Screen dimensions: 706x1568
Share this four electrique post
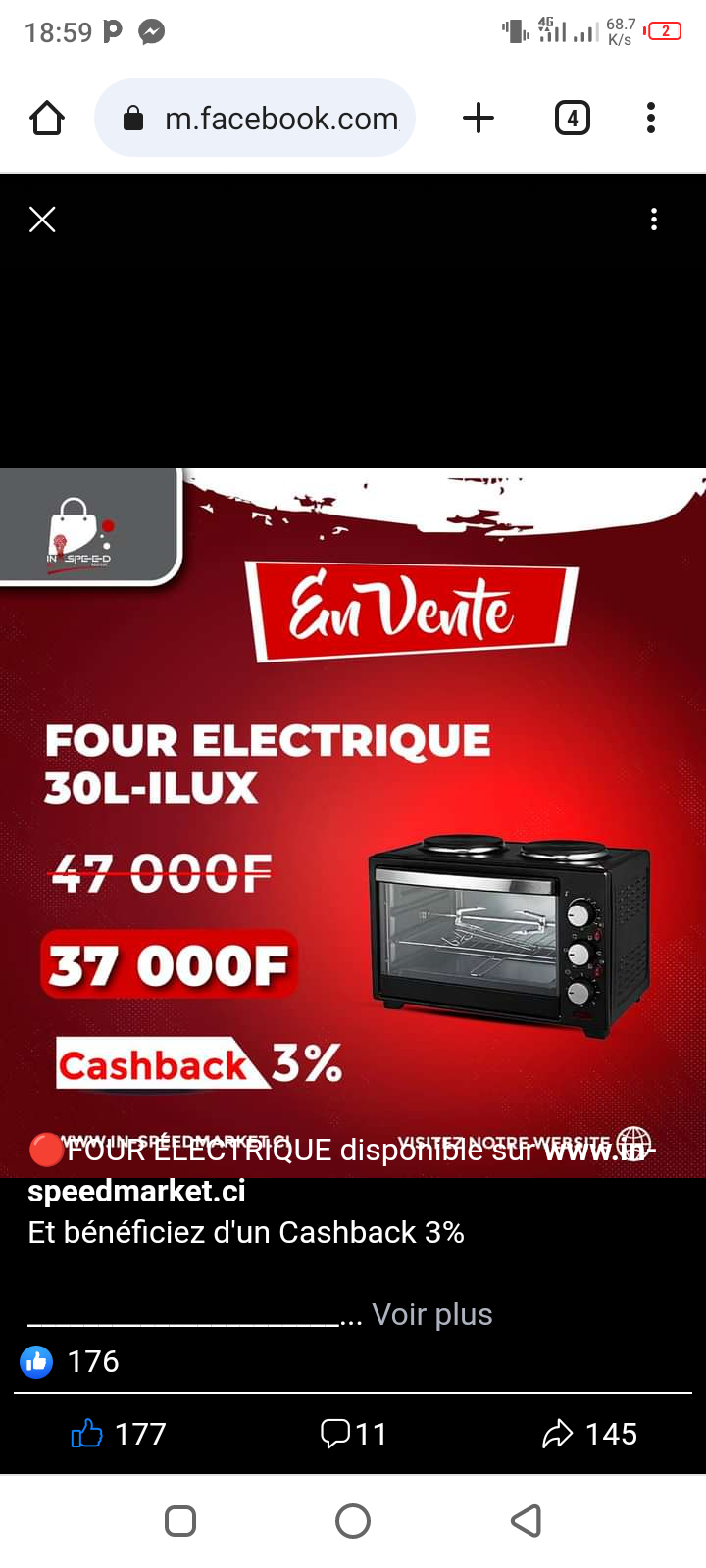pyautogui.click(x=589, y=1434)
